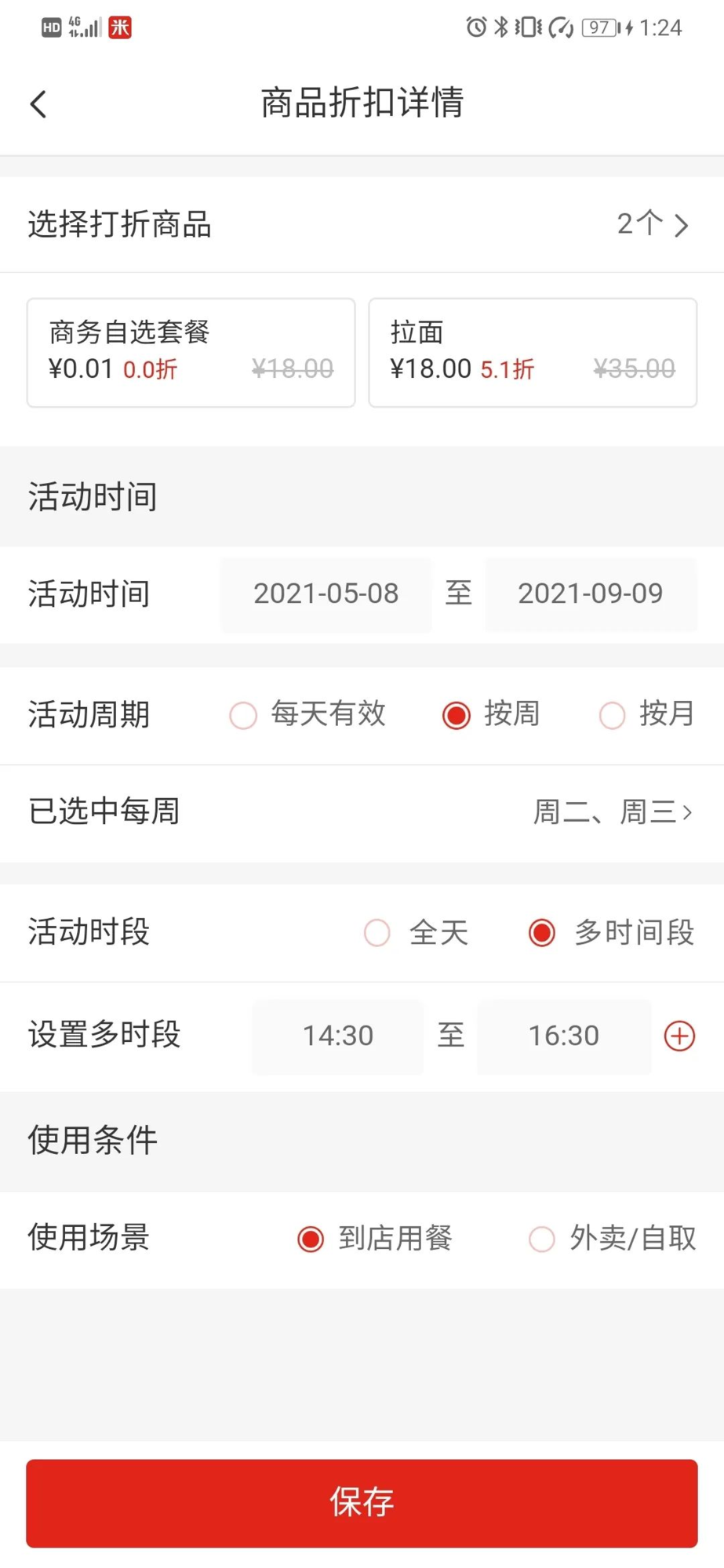The image size is (724, 1568).
Task: Select 到店用餐 usage scenario
Action: (375, 1239)
